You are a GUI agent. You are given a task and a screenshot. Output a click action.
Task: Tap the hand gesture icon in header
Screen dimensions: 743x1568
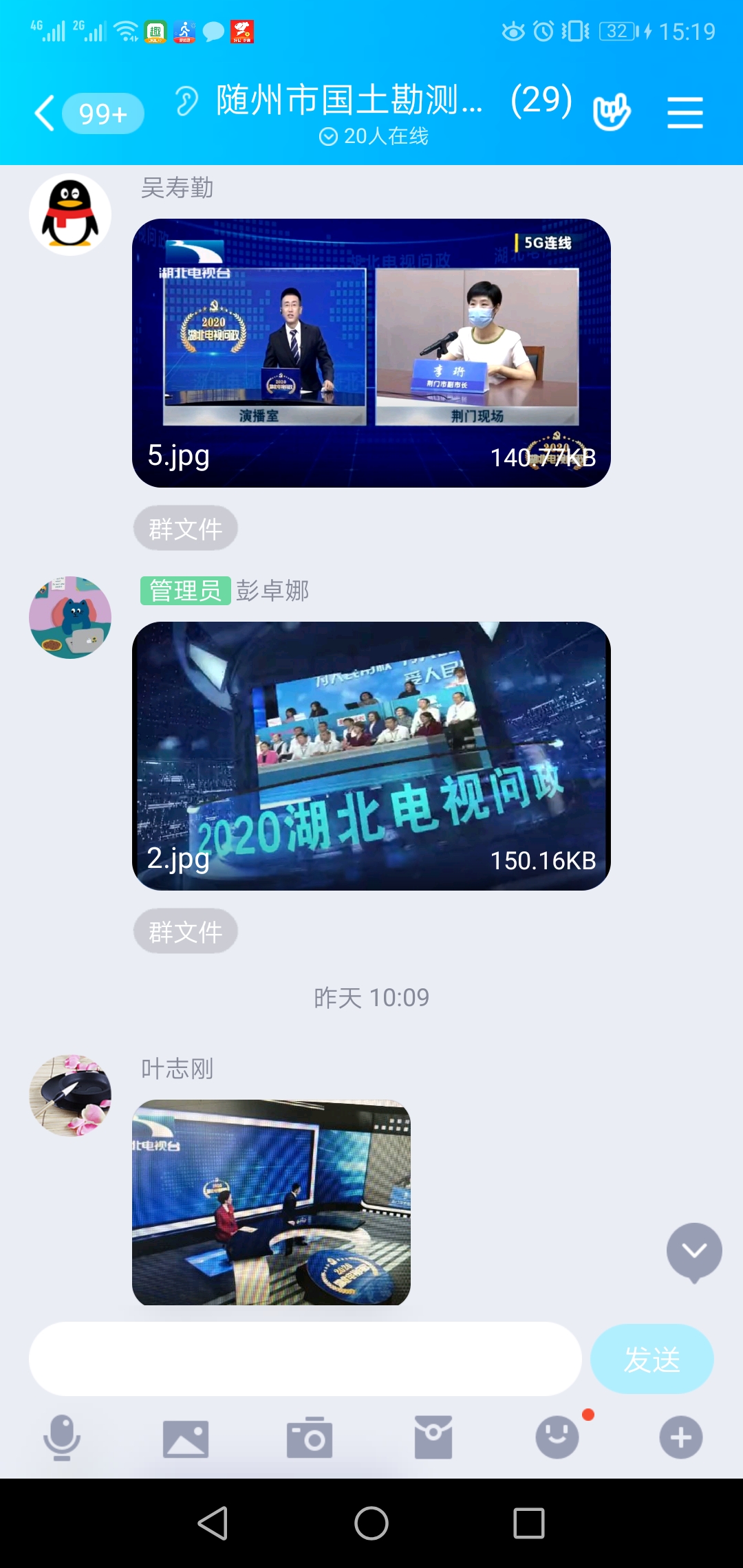(612, 111)
